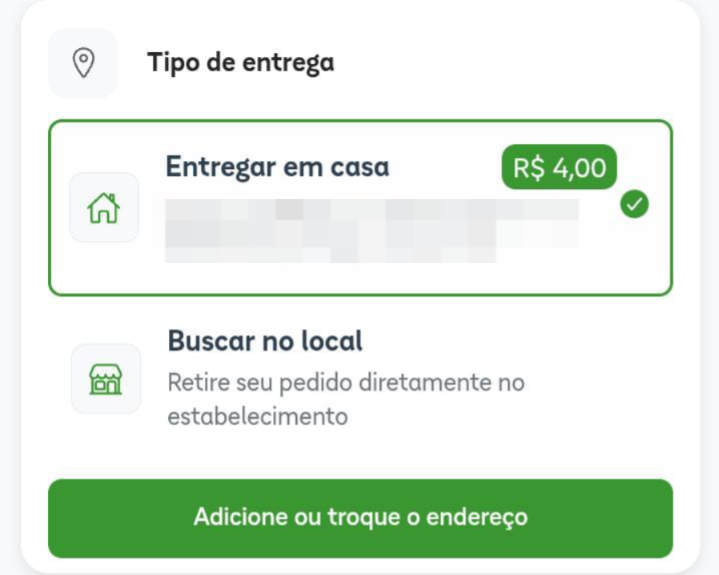Viewport: 719px width, 575px height.
Task: Select the Entregar em casa delivery option
Action: [360, 208]
